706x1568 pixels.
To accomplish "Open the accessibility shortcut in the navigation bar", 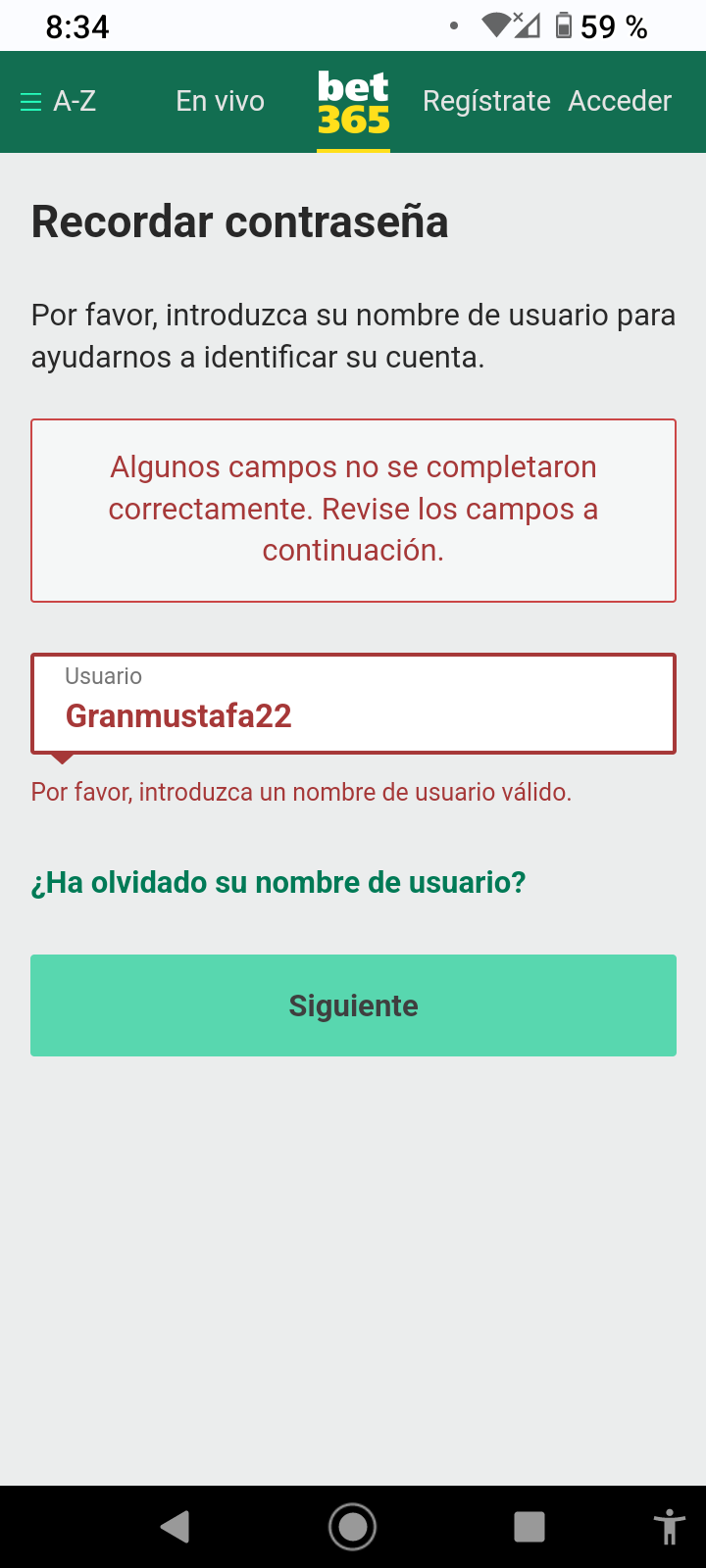I will tap(670, 1526).
